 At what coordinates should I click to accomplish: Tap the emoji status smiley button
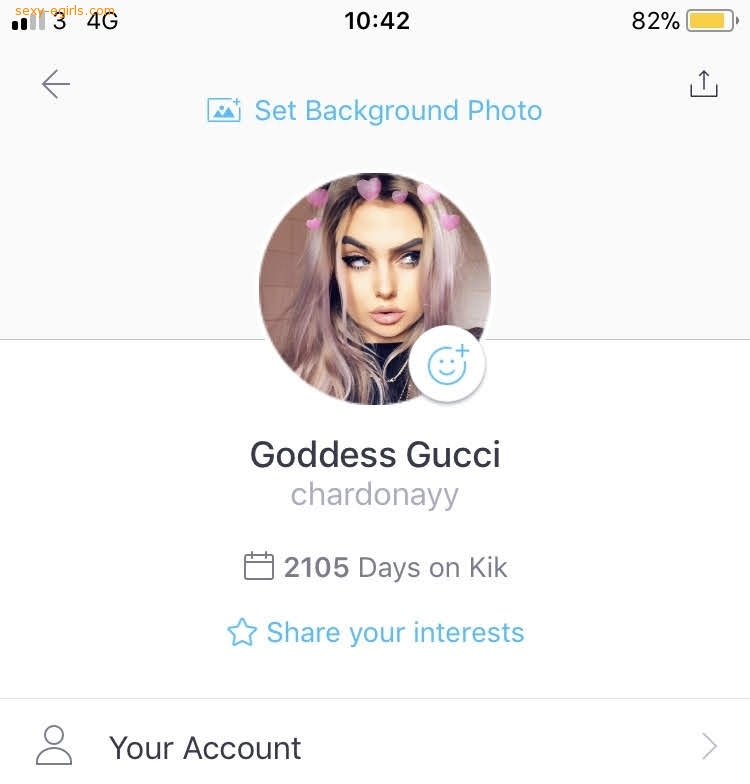[447, 364]
